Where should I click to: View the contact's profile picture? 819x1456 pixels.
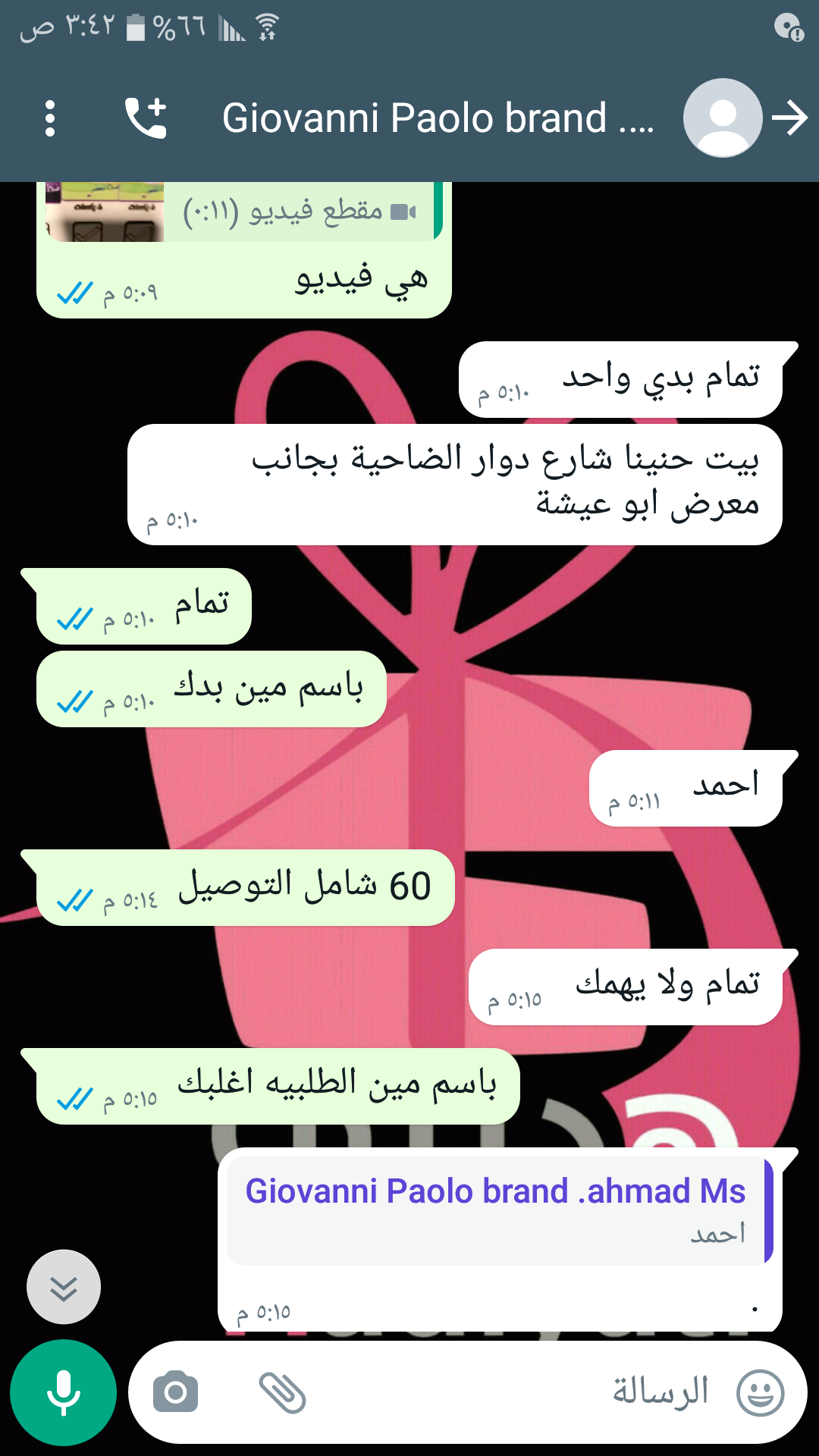pyautogui.click(x=722, y=118)
